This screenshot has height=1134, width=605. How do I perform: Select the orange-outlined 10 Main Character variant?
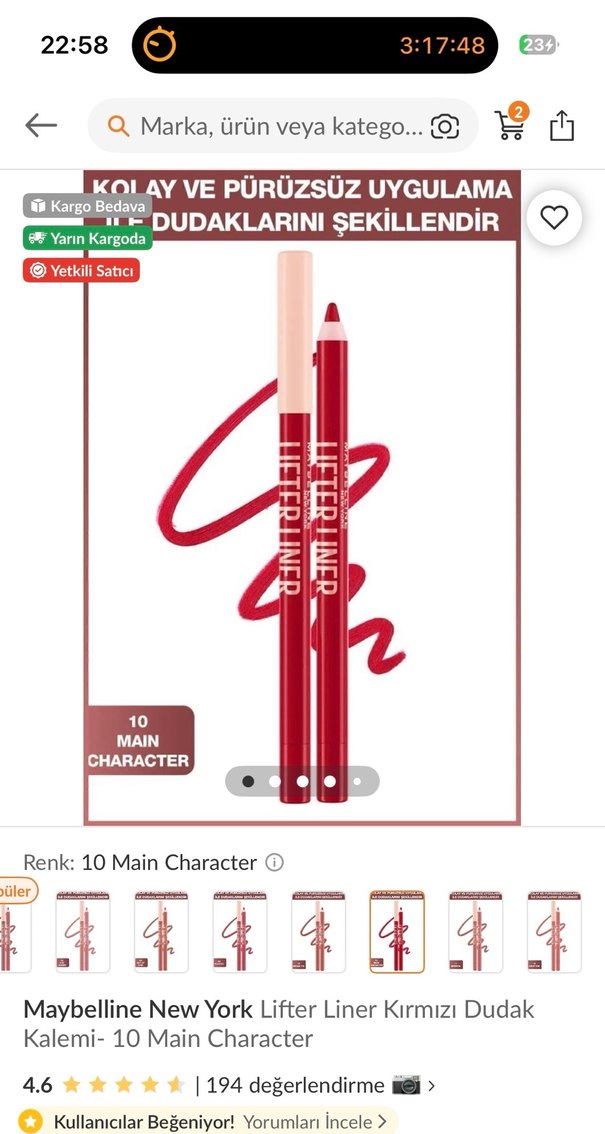[397, 931]
